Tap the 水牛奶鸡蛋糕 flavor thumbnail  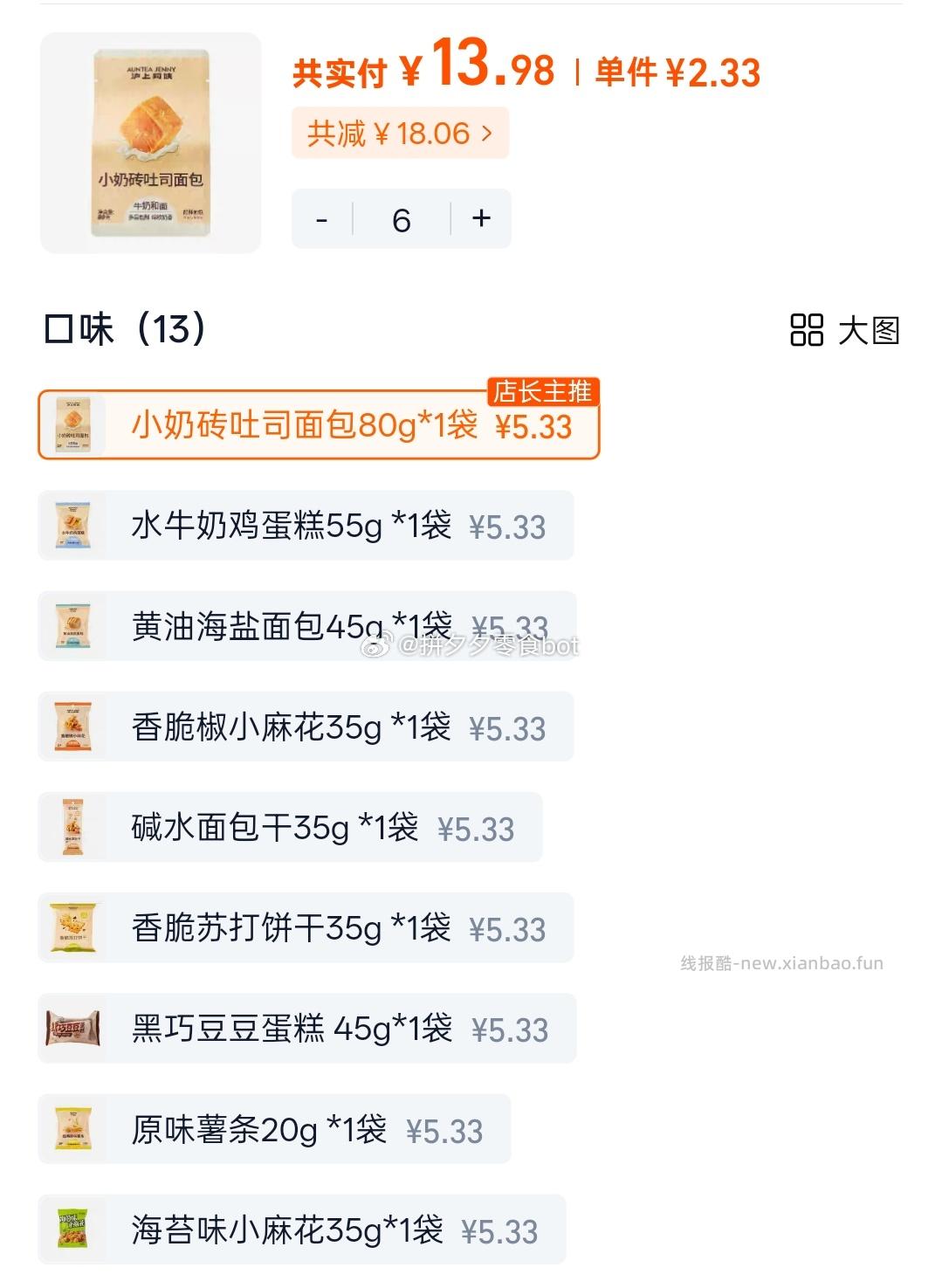click(x=74, y=525)
